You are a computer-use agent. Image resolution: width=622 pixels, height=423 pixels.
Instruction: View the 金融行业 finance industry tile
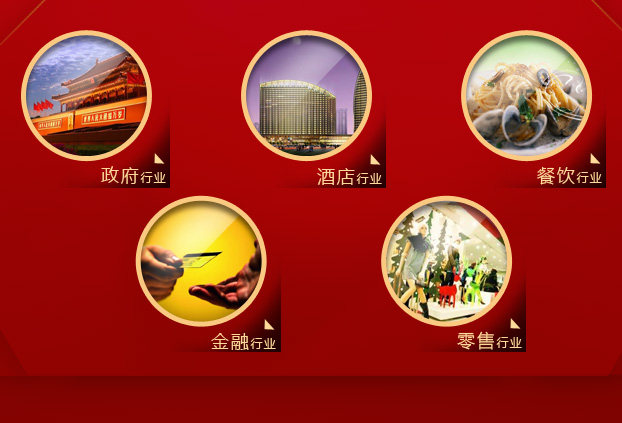click(x=201, y=261)
